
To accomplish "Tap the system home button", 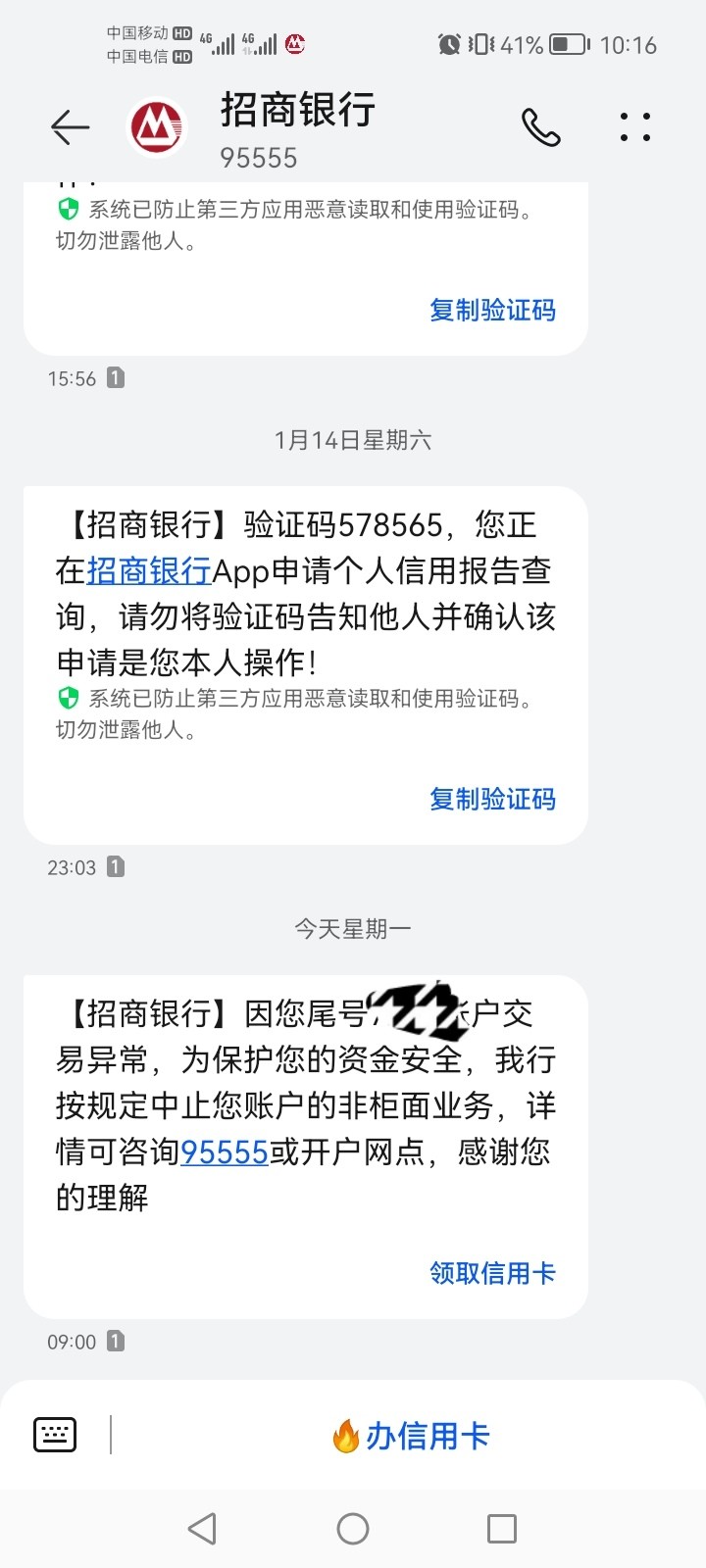I will click(x=353, y=1529).
